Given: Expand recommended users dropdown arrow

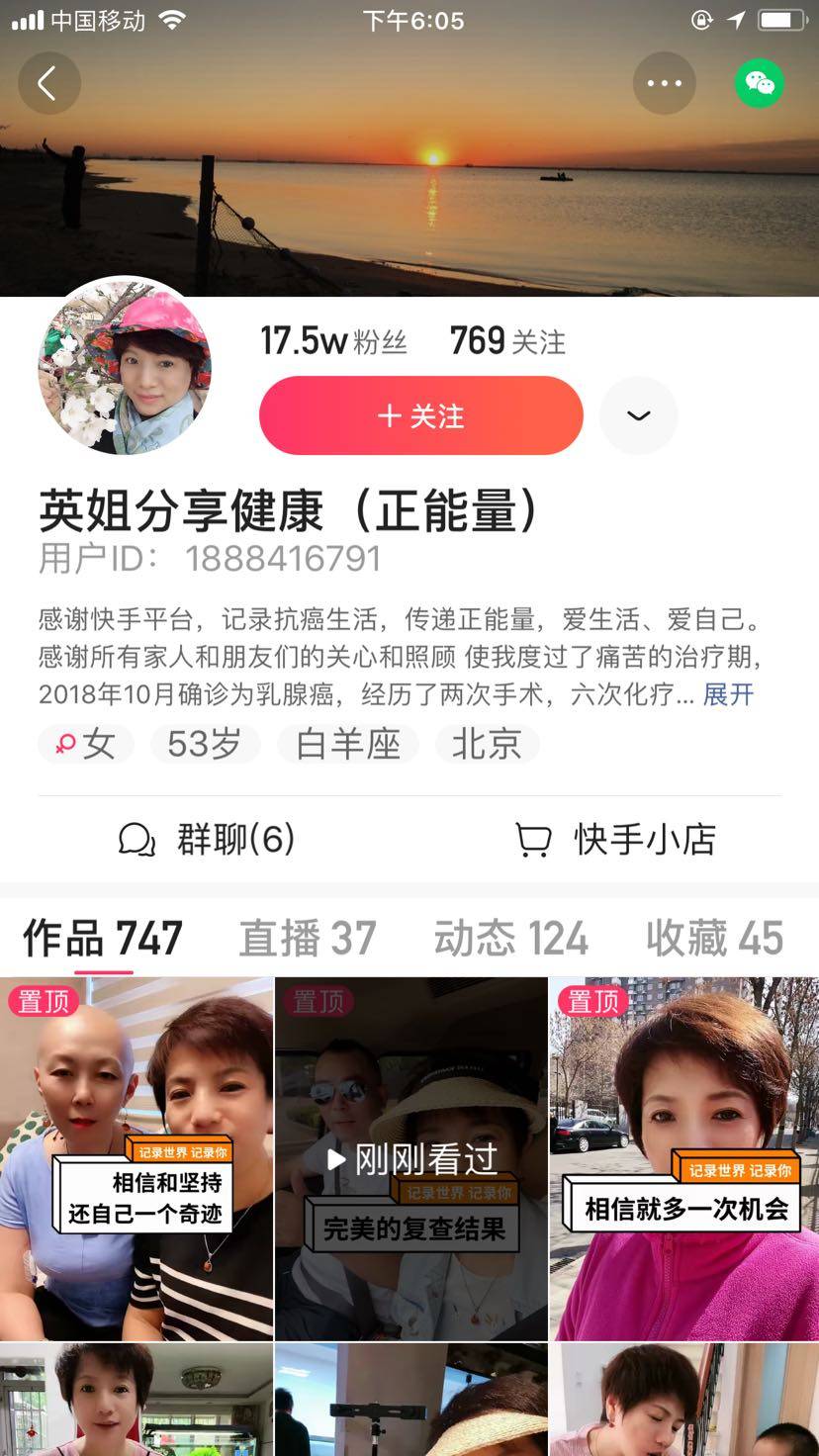Looking at the screenshot, I should click(x=638, y=416).
